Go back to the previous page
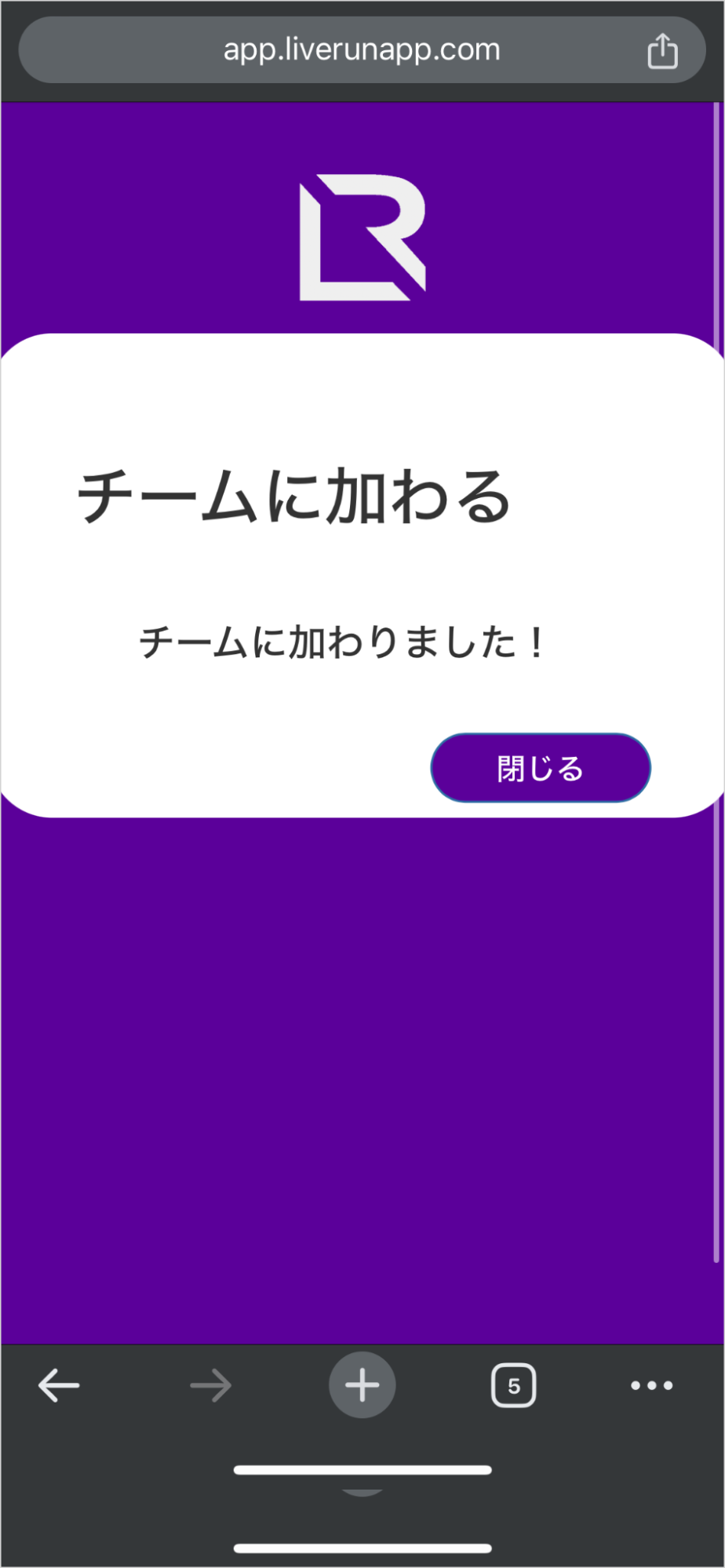This screenshot has width=725, height=1568. (59, 1385)
